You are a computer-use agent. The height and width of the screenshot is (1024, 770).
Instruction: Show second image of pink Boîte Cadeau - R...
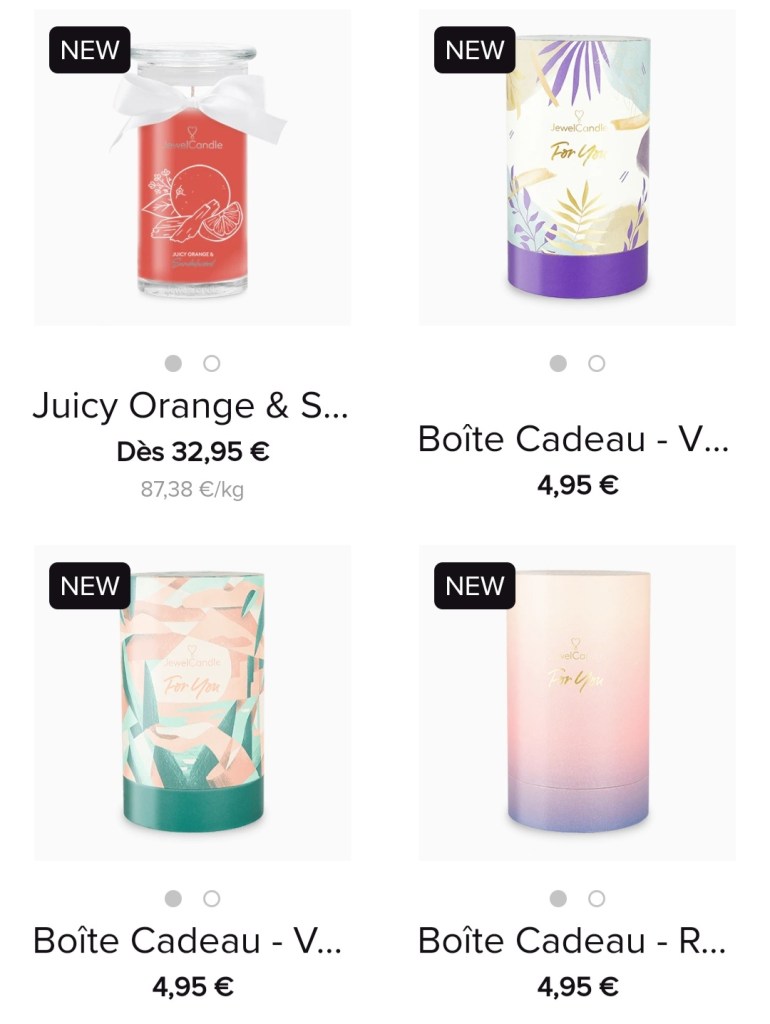(596, 898)
